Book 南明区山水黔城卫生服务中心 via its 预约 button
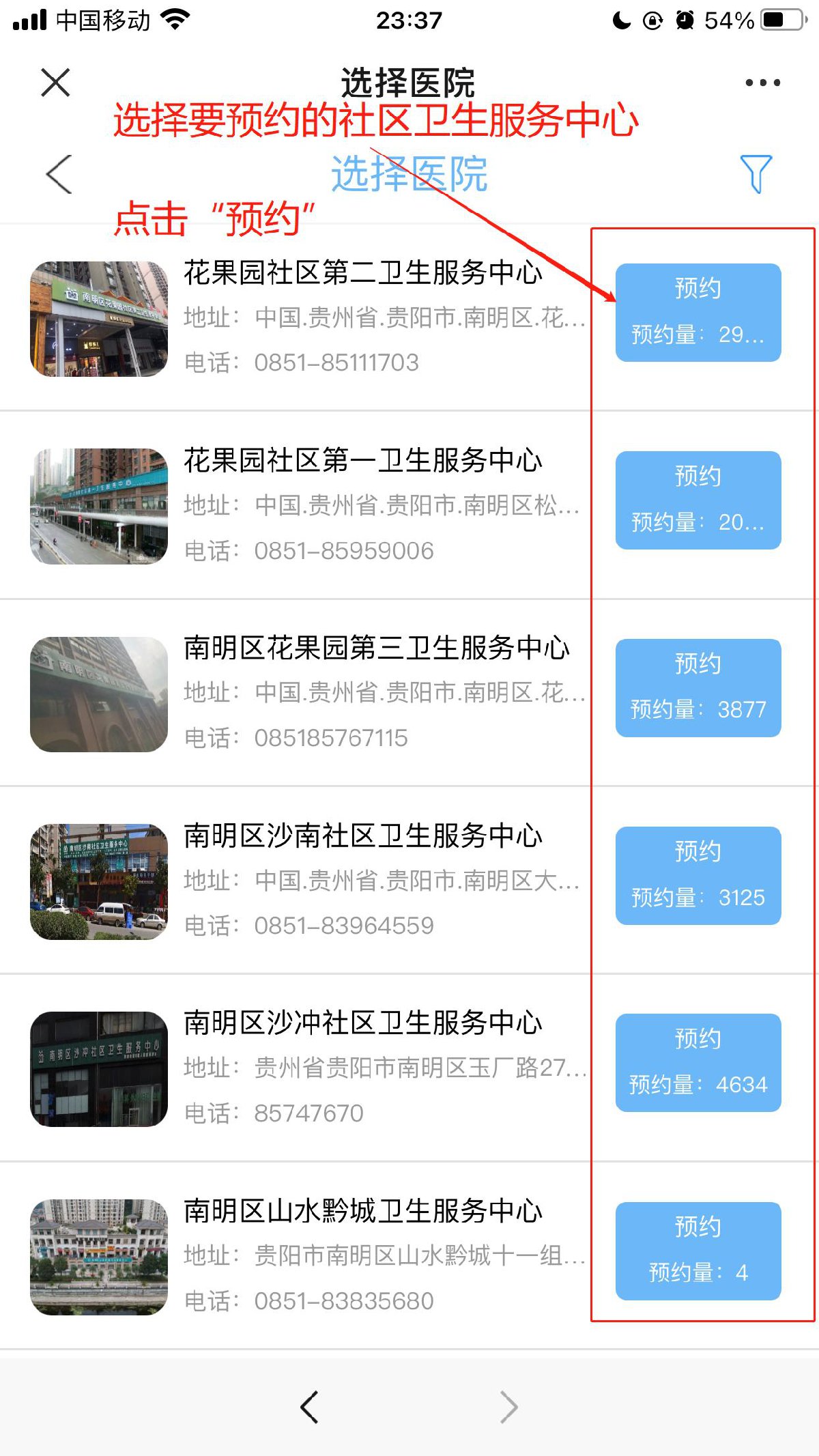This screenshot has width=819, height=1456. click(698, 1251)
